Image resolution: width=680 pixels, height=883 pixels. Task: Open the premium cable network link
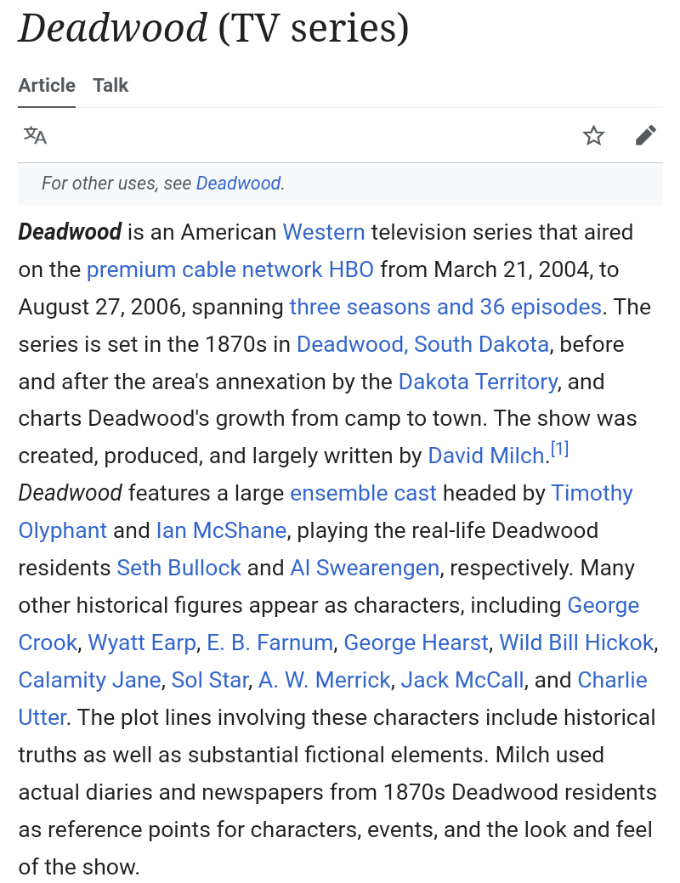(x=204, y=269)
